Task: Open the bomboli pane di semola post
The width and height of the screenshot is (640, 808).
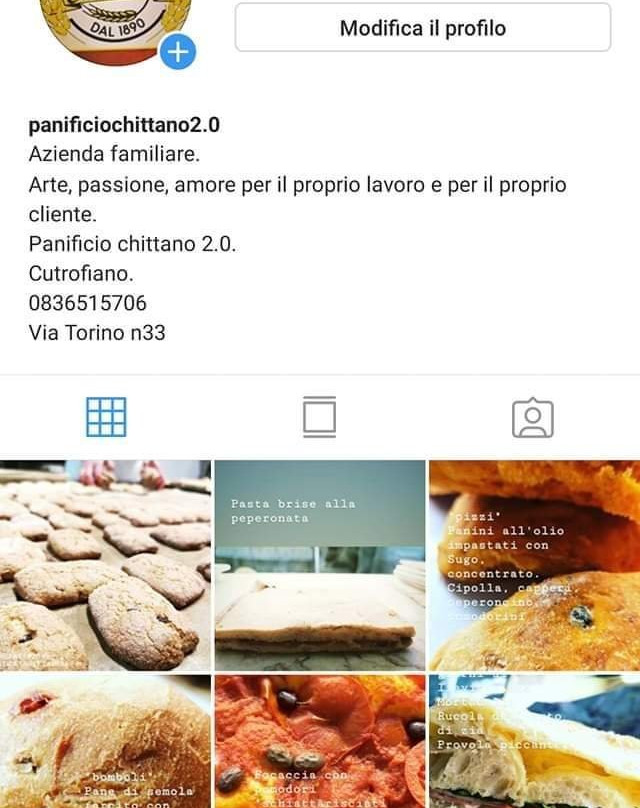Action: (x=105, y=742)
